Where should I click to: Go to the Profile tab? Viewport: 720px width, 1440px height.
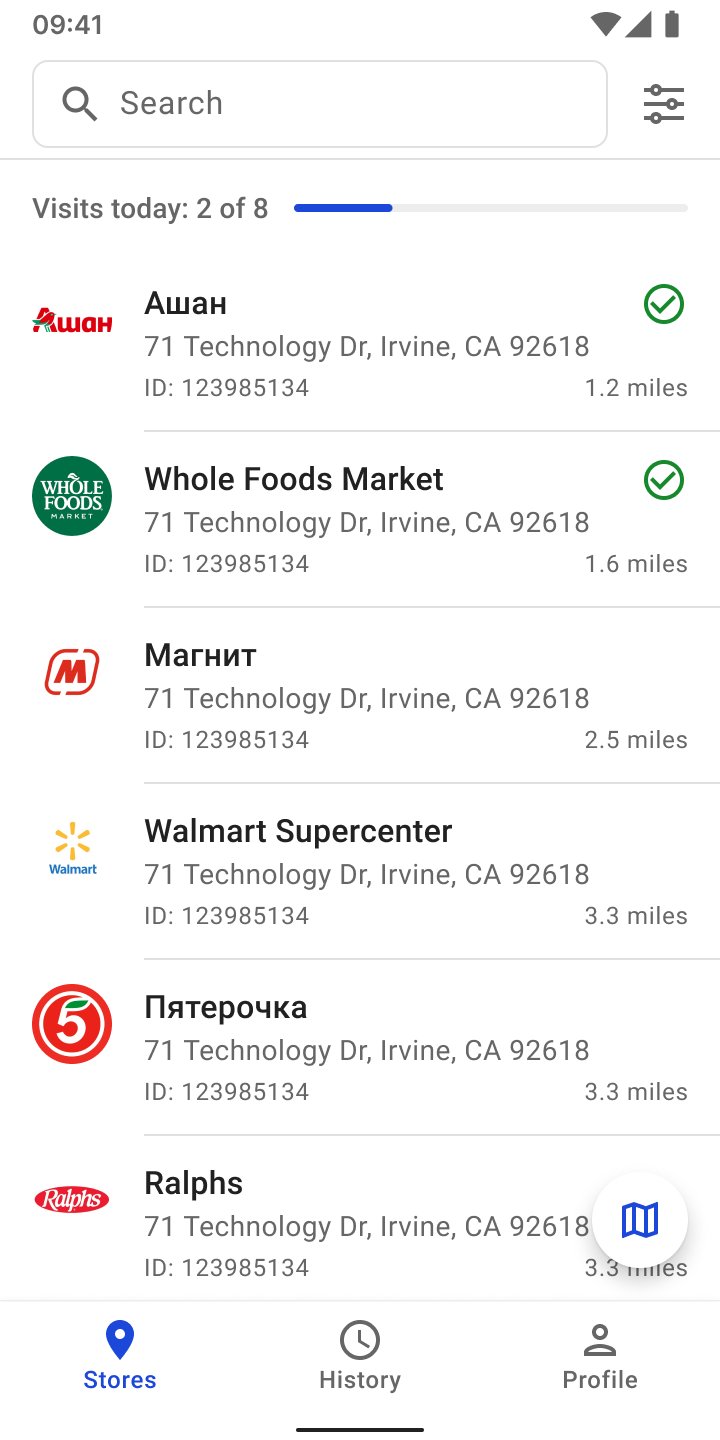point(600,1356)
